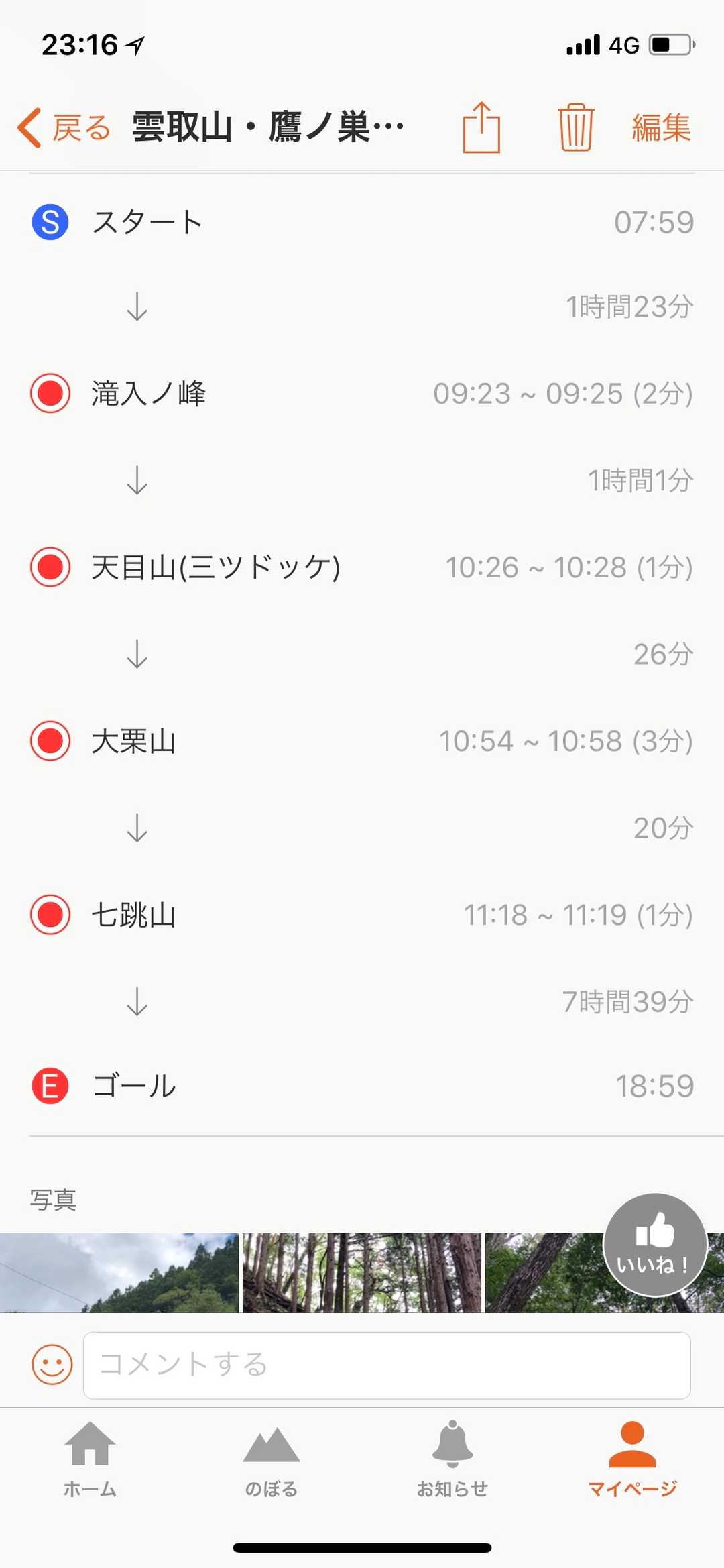Delete this activity via trash icon
Image resolution: width=724 pixels, height=1568 pixels.
coord(575,127)
